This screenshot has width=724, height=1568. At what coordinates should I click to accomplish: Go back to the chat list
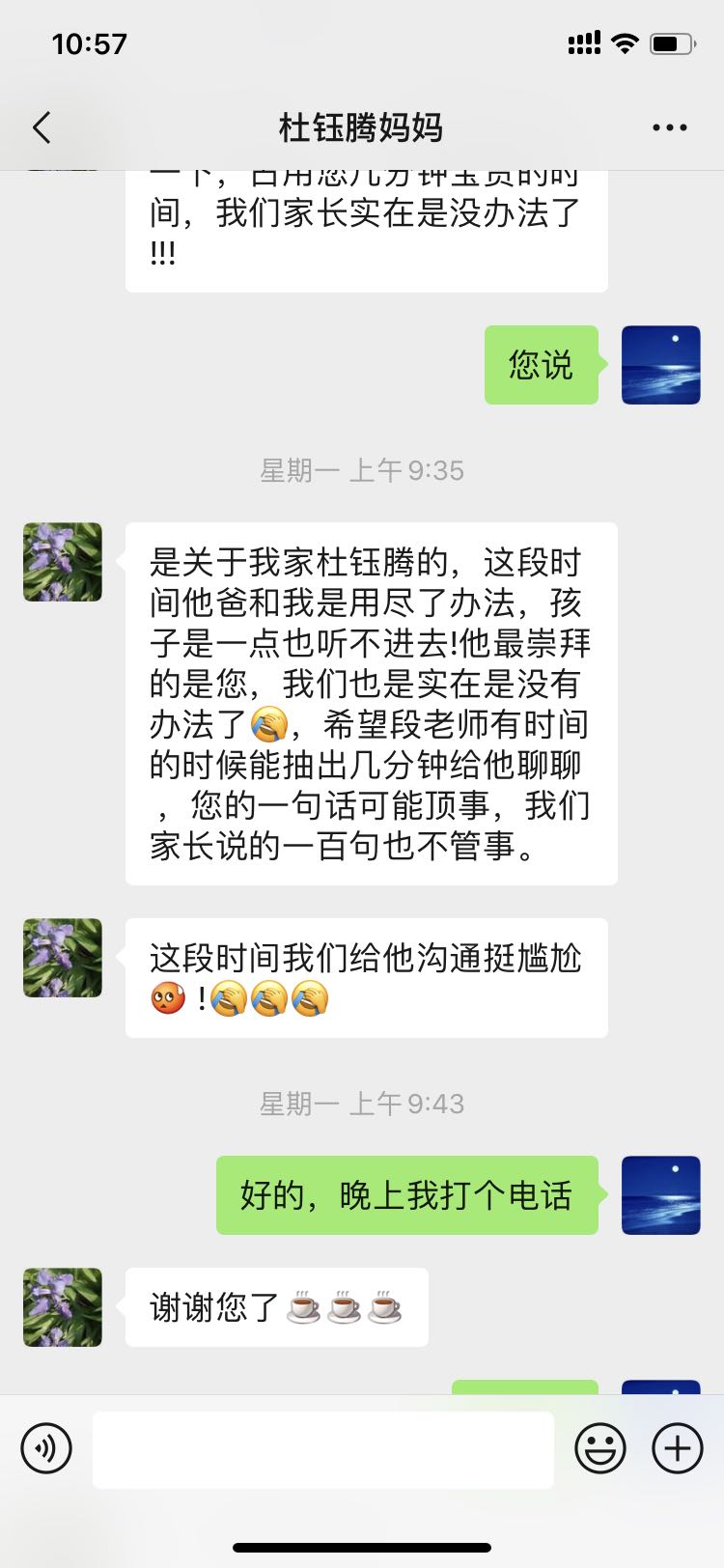pos(42,127)
